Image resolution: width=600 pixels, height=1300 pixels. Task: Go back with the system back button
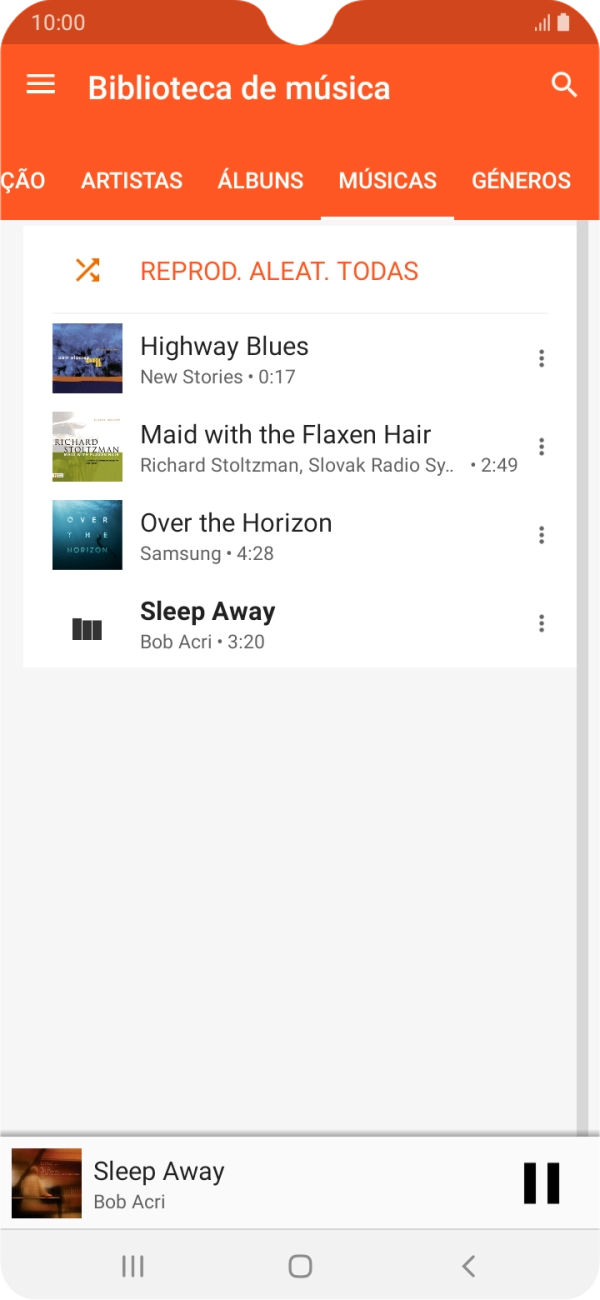point(468,1266)
